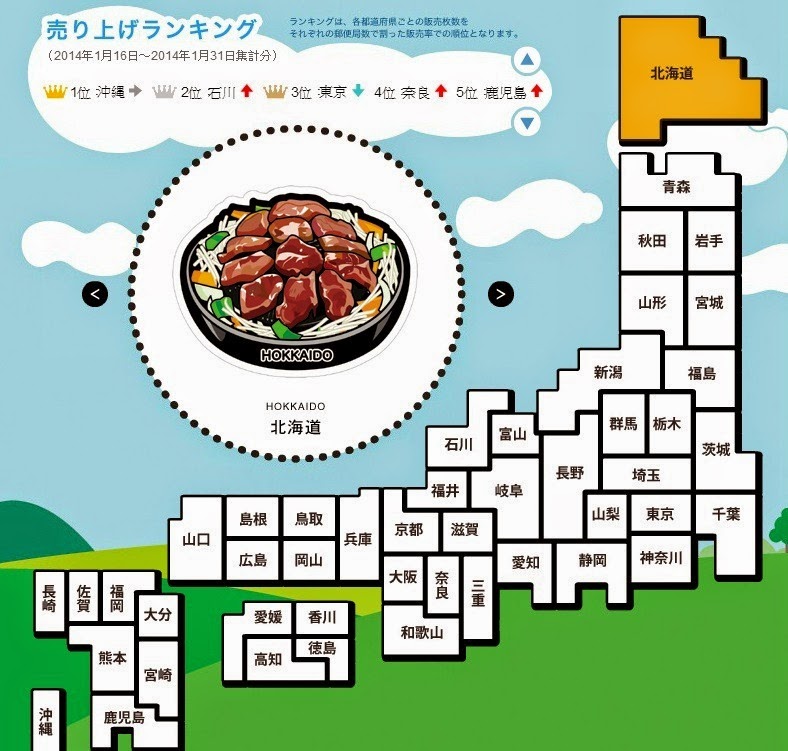This screenshot has width=788, height=751.
Task: Select 秋田 prefecture tile
Action: point(652,241)
